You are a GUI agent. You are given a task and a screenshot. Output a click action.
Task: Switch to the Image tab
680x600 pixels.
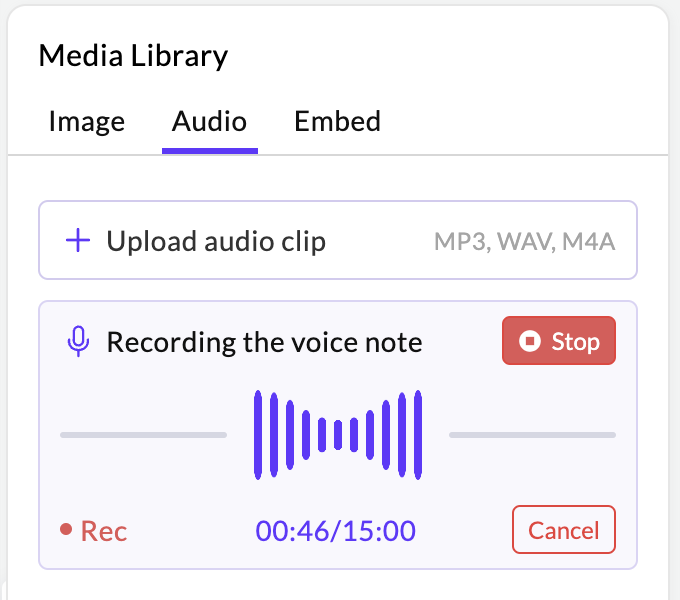87,122
